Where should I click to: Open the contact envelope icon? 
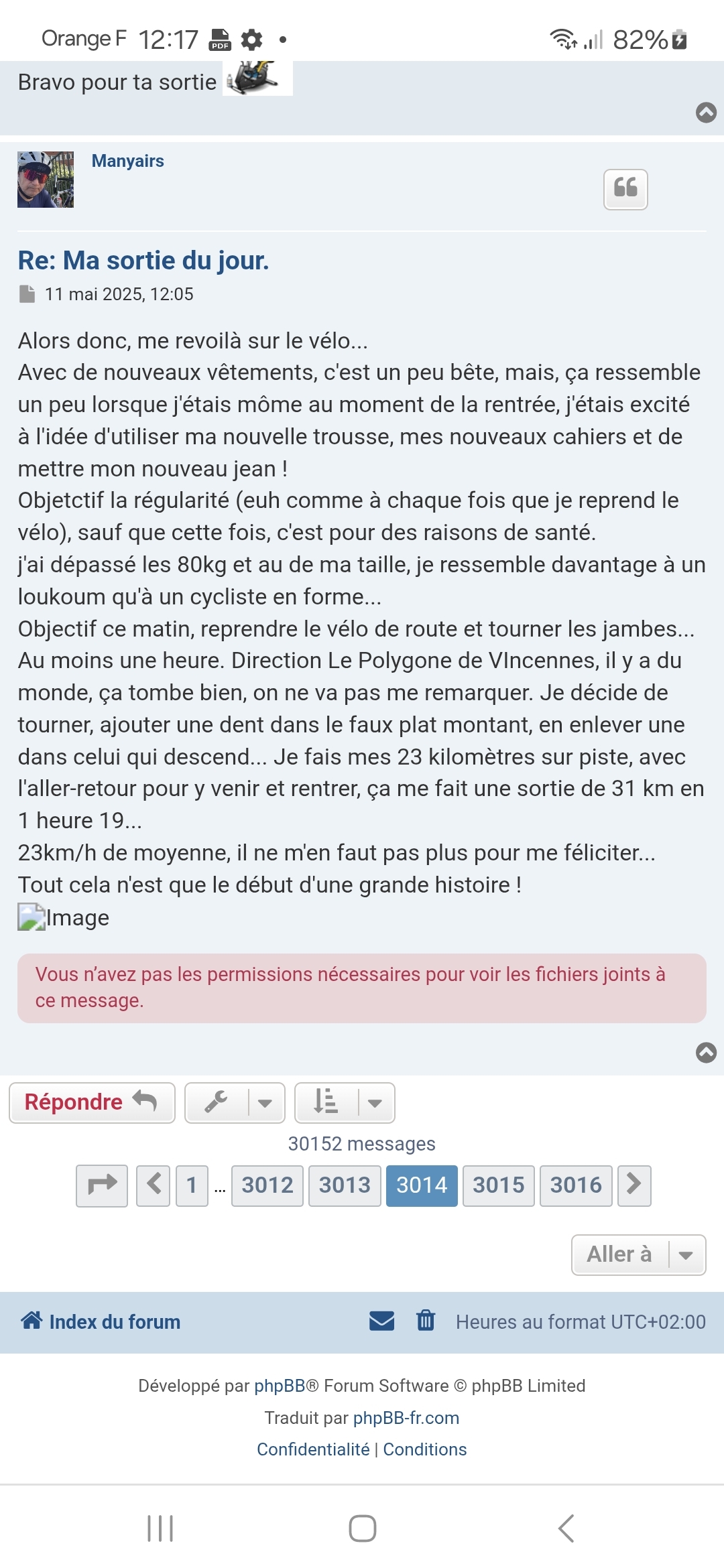click(x=381, y=1321)
